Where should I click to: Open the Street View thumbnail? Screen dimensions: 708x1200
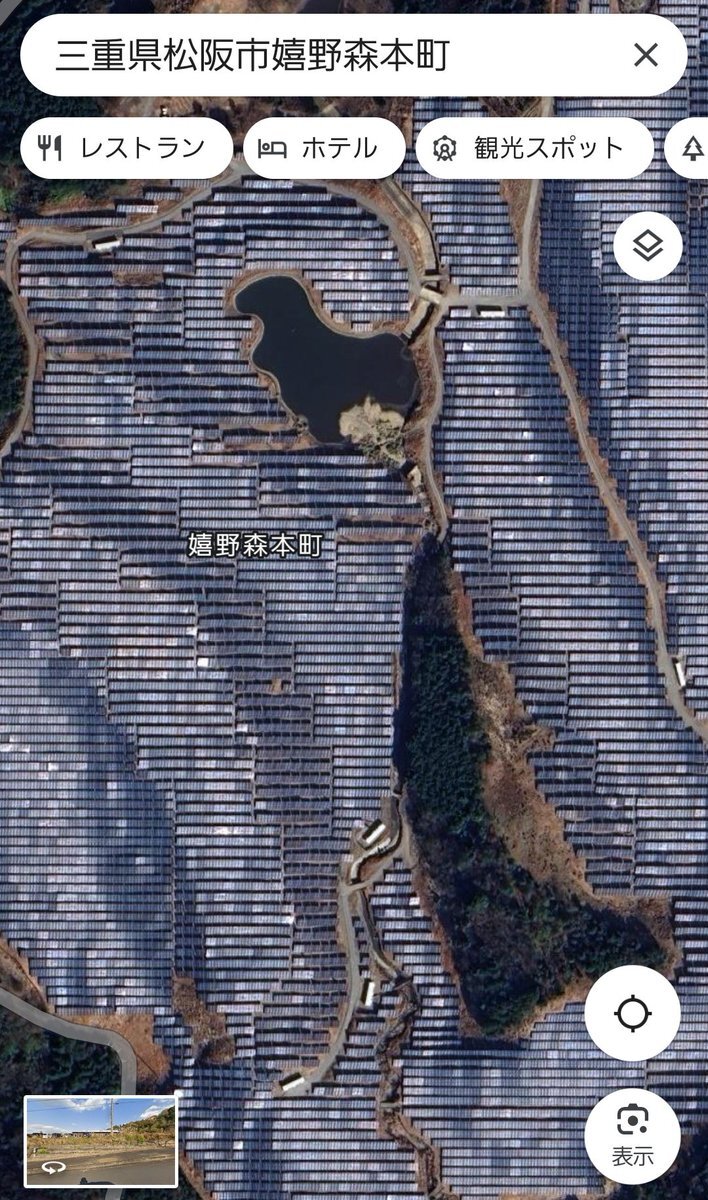click(x=100, y=1141)
